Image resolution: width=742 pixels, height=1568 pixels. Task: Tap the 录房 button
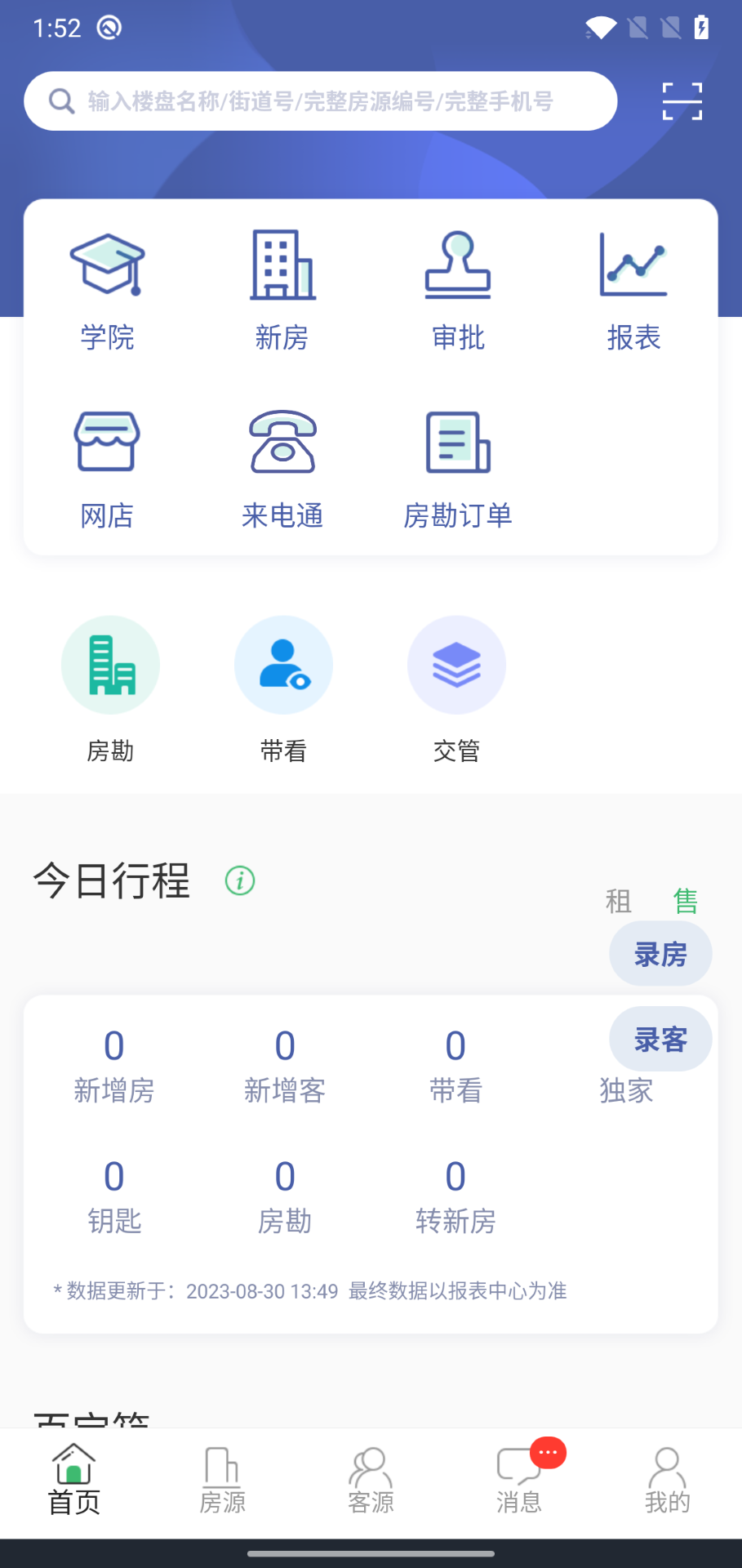660,953
